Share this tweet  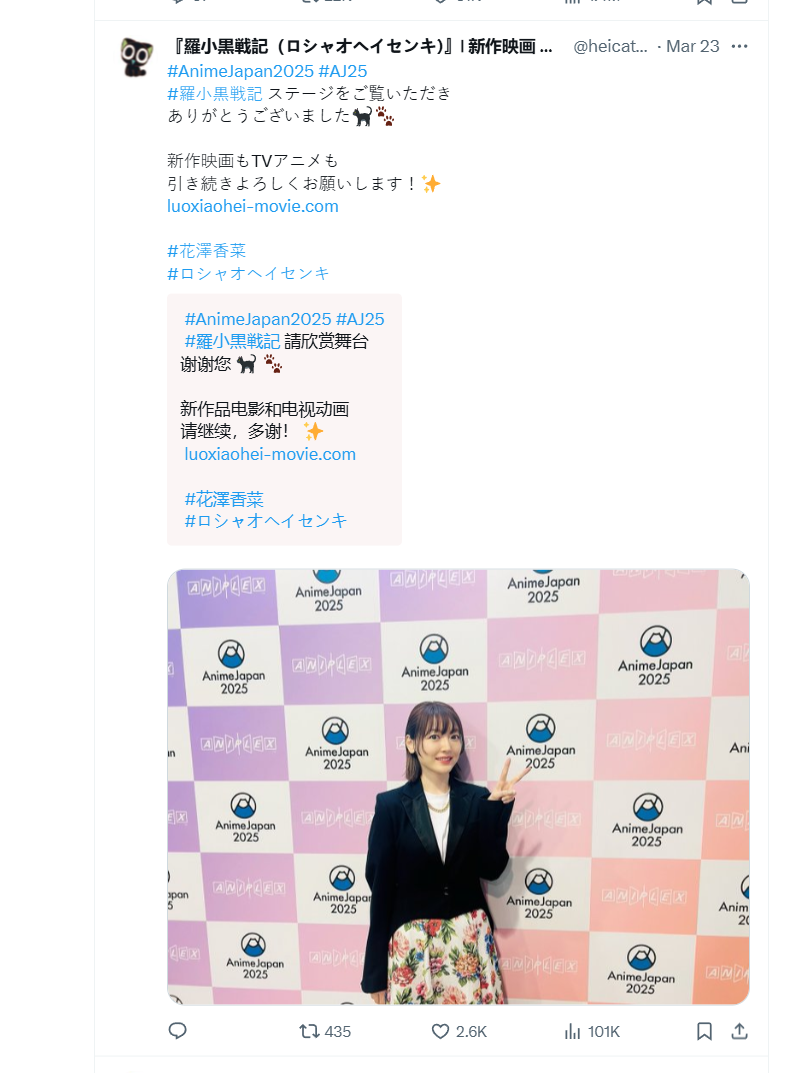coord(739,1031)
